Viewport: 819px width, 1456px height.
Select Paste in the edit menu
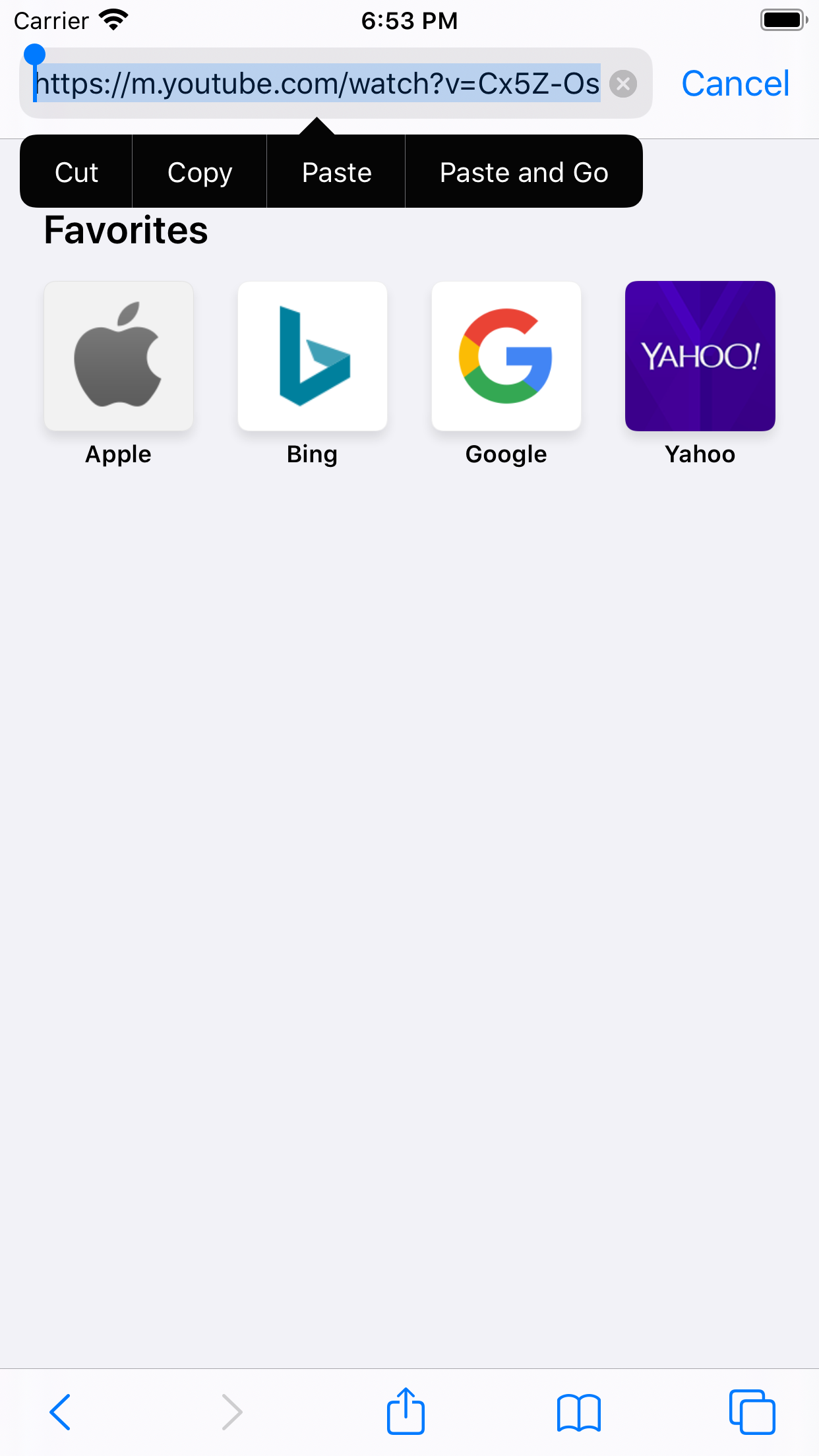[x=336, y=173]
